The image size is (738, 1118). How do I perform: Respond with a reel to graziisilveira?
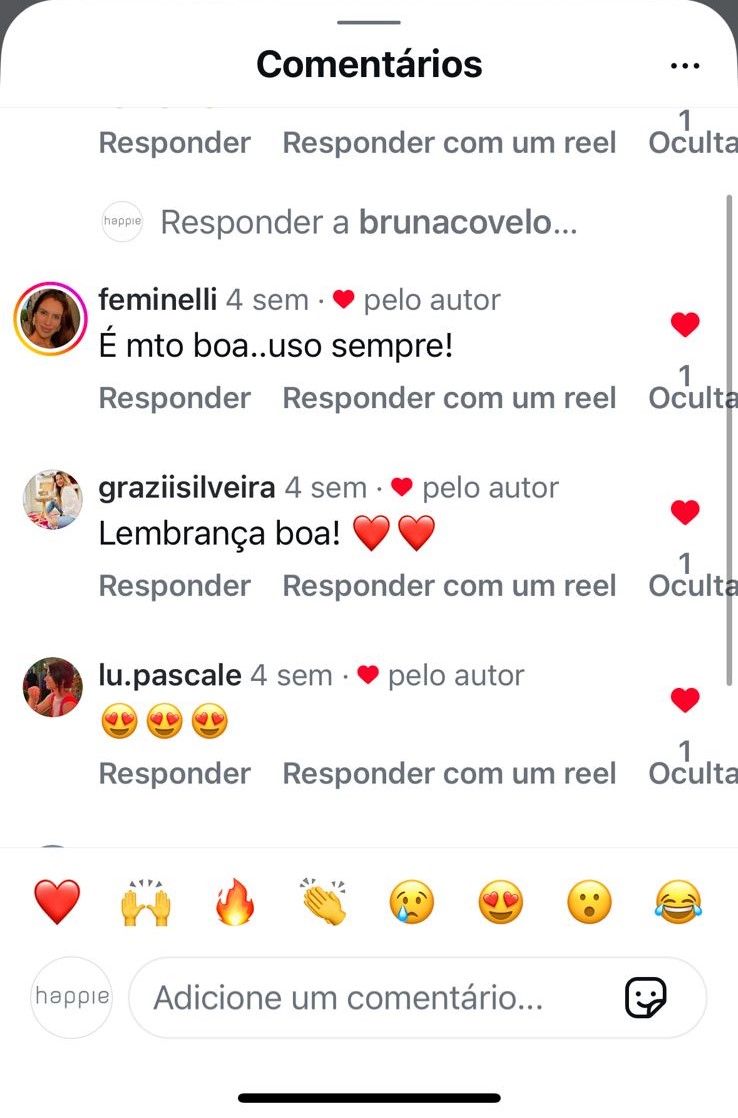449,586
